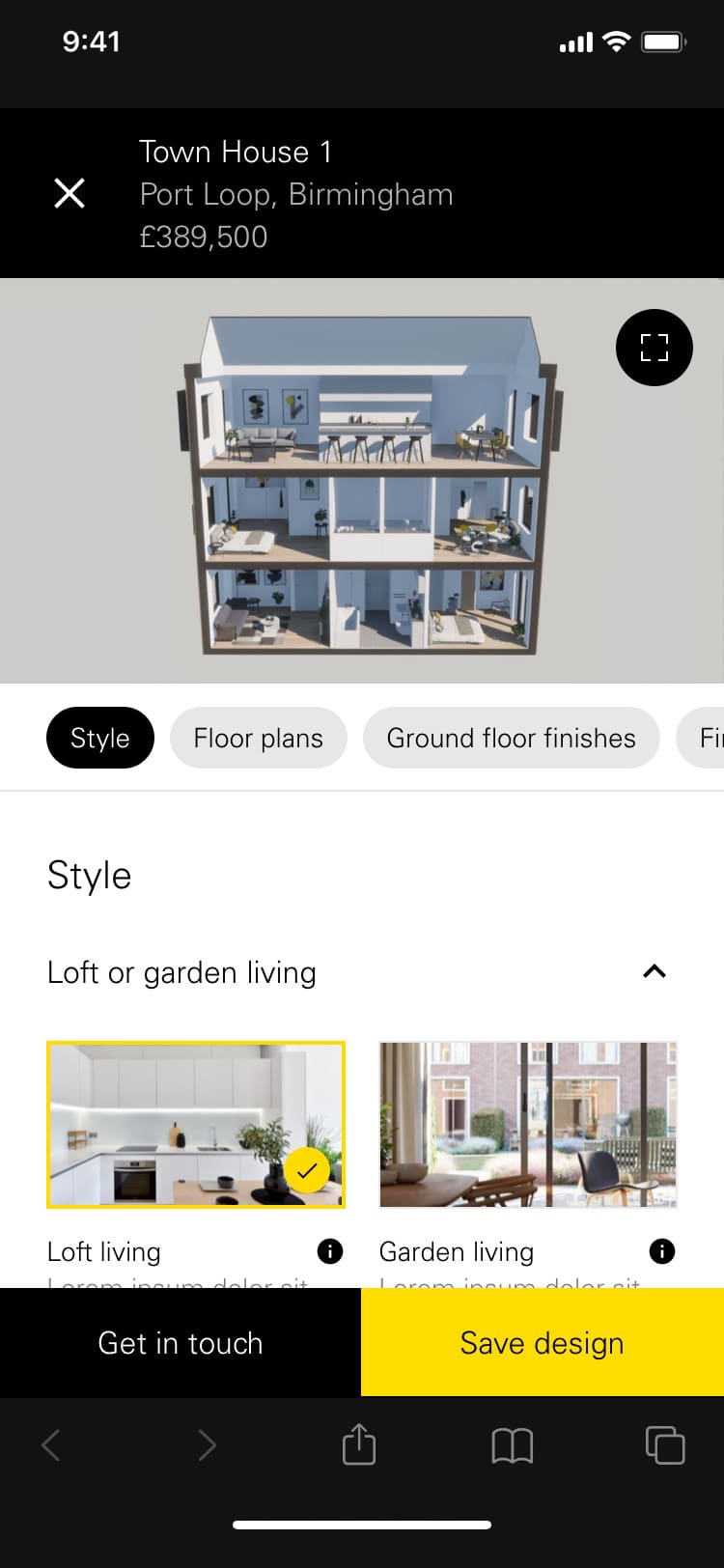Viewport: 724px width, 1568px height.
Task: Open the browser bookmarks
Action: [x=512, y=1445]
